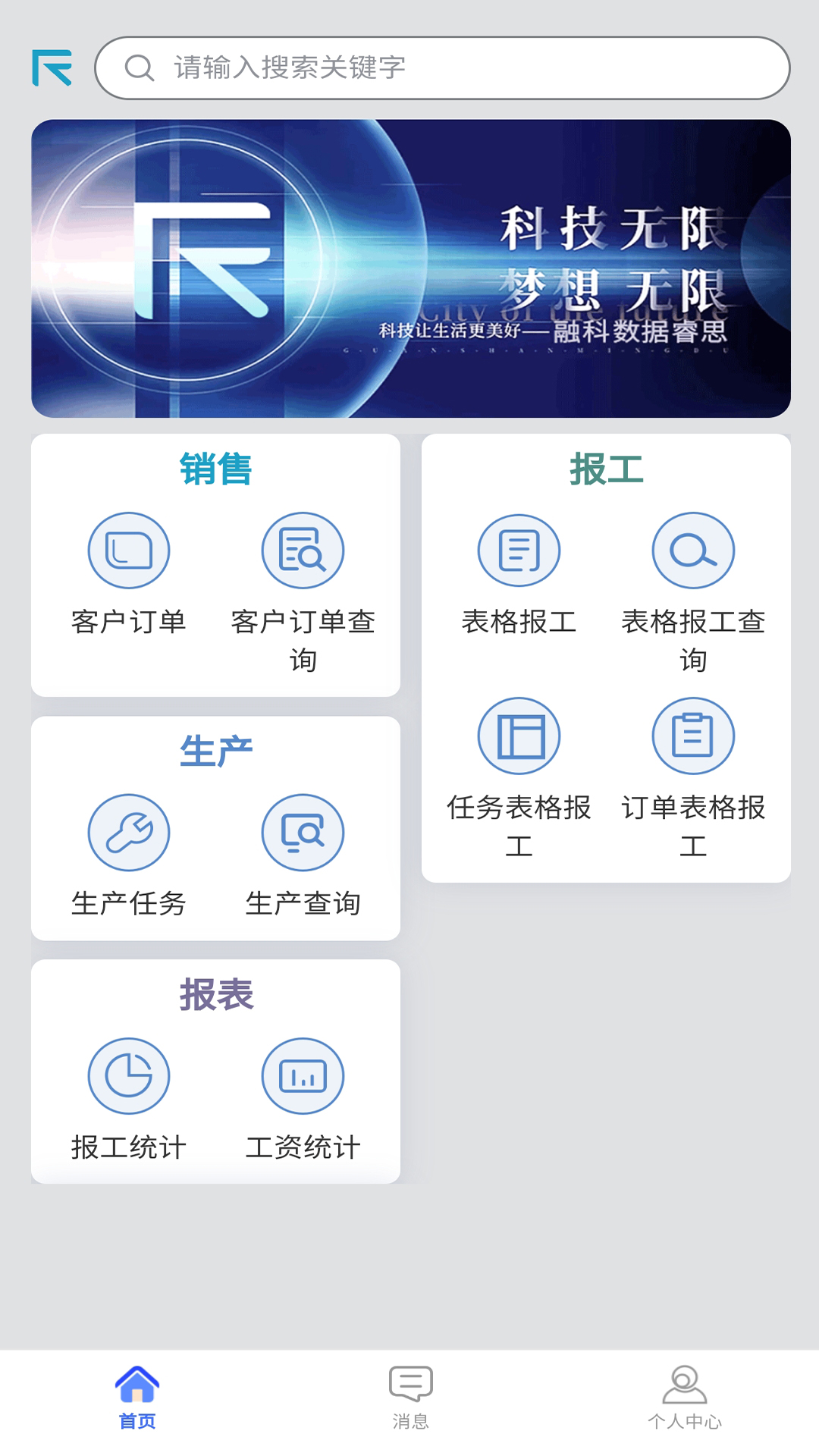Select the 订单表格报工 clipboard icon
The image size is (819, 1456).
click(x=692, y=735)
